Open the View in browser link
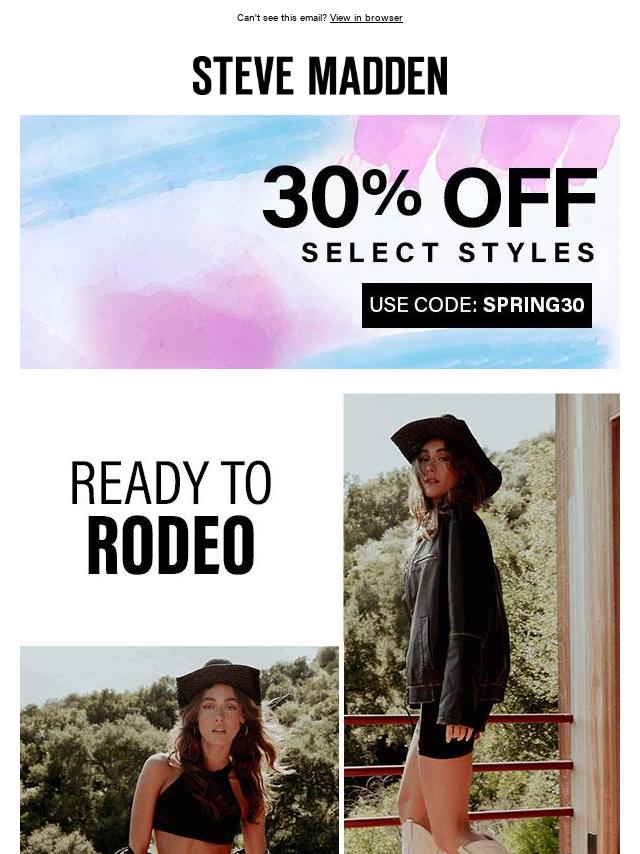This screenshot has height=854, width=640. tap(366, 18)
